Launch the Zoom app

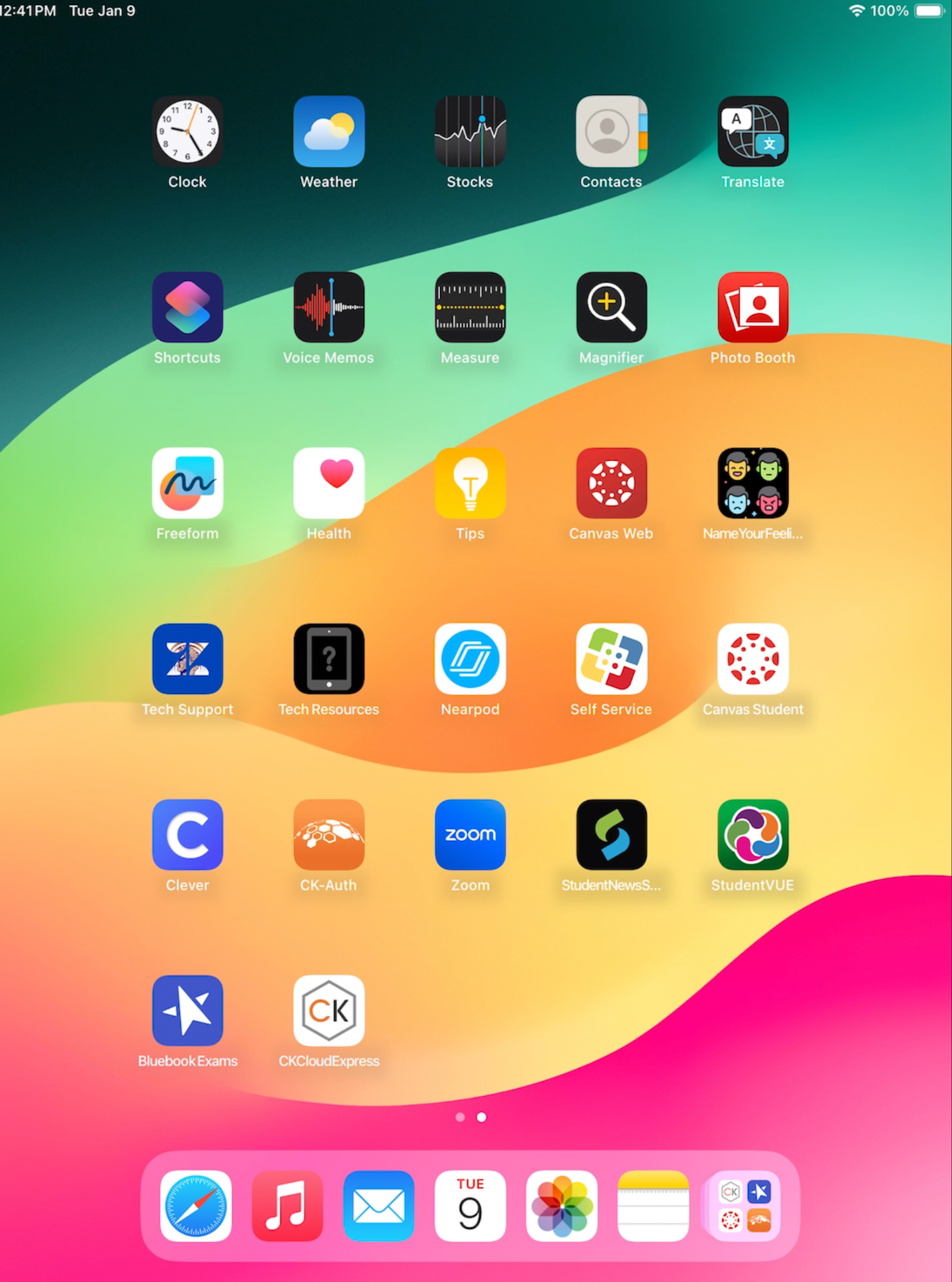coord(470,835)
